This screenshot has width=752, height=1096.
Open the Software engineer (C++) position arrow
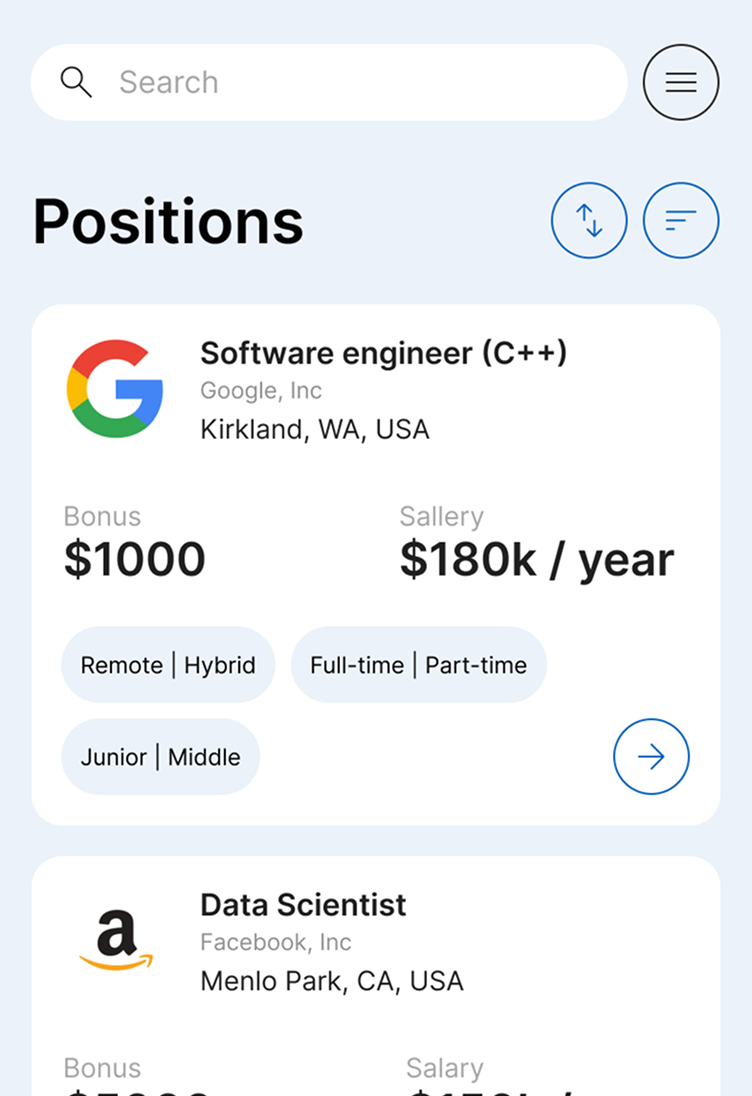point(651,757)
